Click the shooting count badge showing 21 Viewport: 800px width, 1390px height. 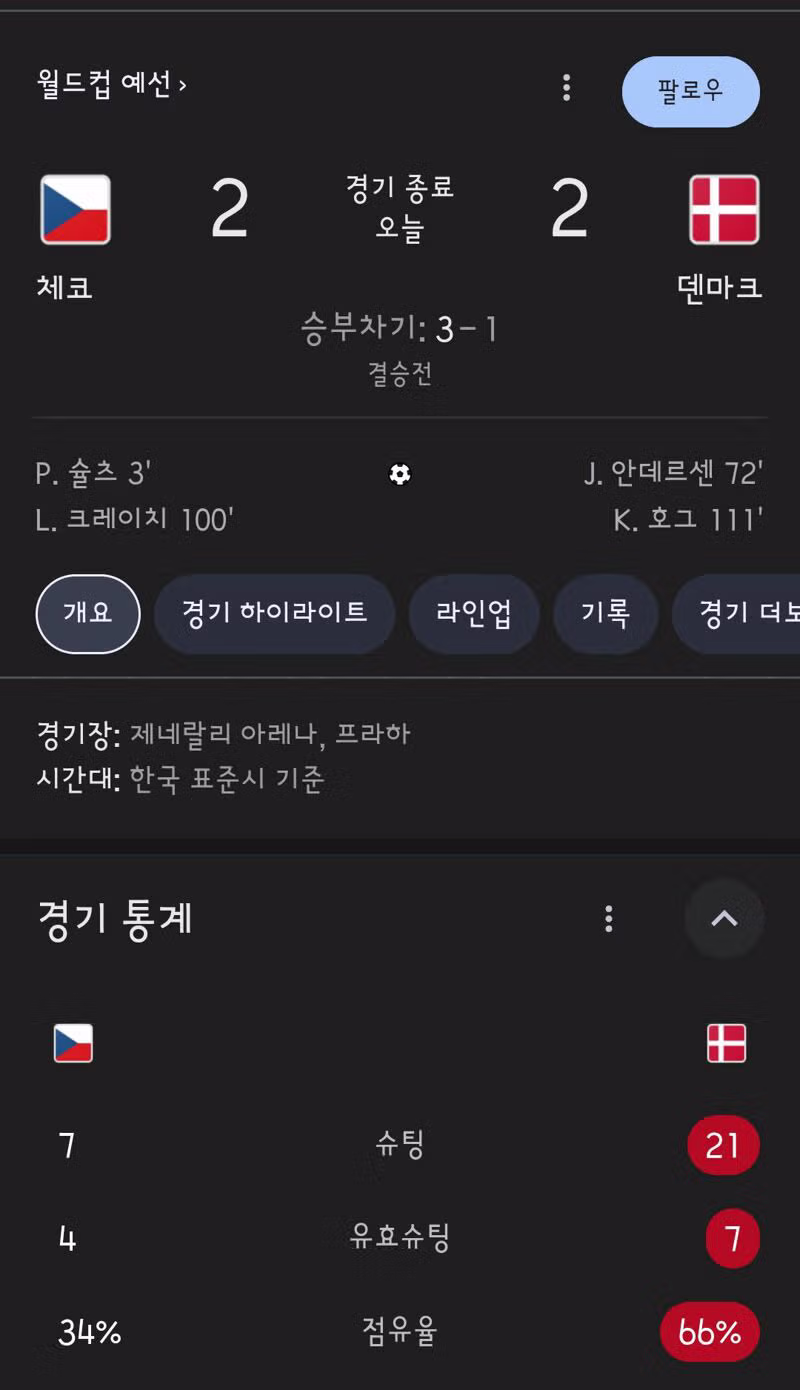[x=723, y=1145]
